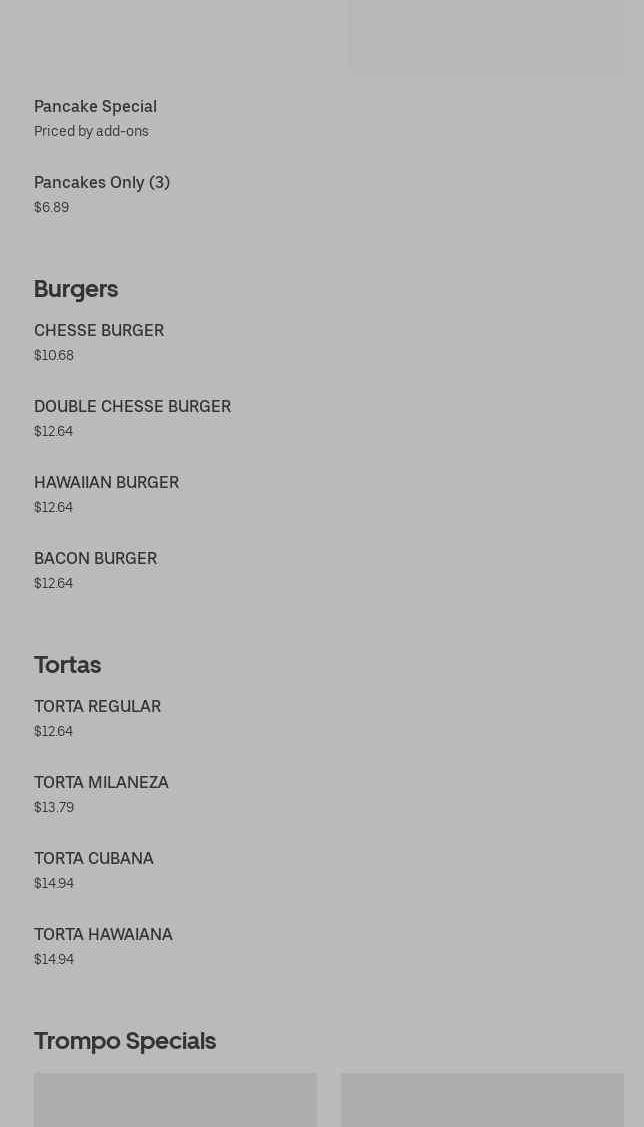The width and height of the screenshot is (644, 1127).
Task: Choose the DOUBLE CHESSE BURGER
Action: (132, 407)
